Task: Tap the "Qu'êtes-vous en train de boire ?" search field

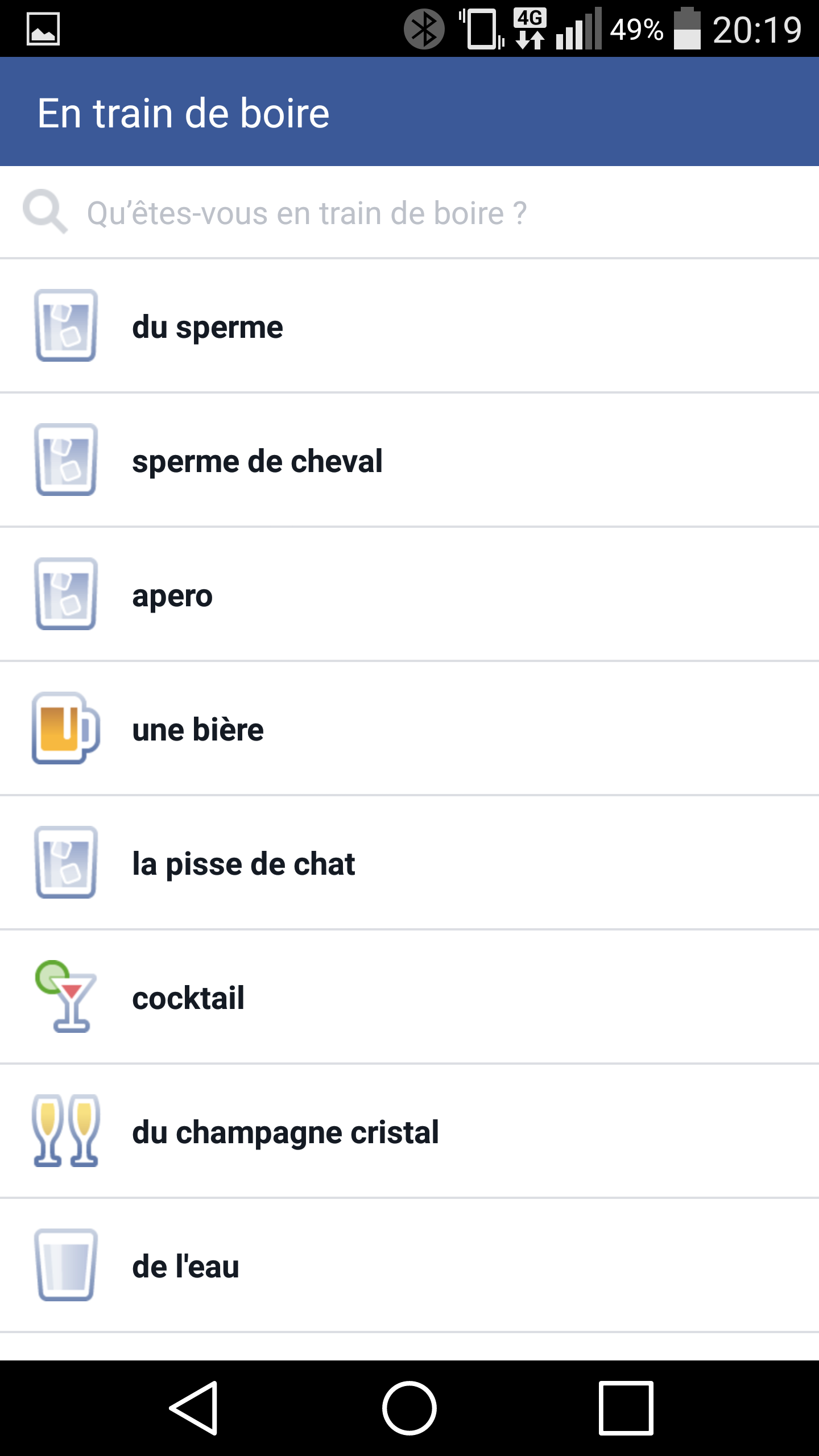Action: 409,213
